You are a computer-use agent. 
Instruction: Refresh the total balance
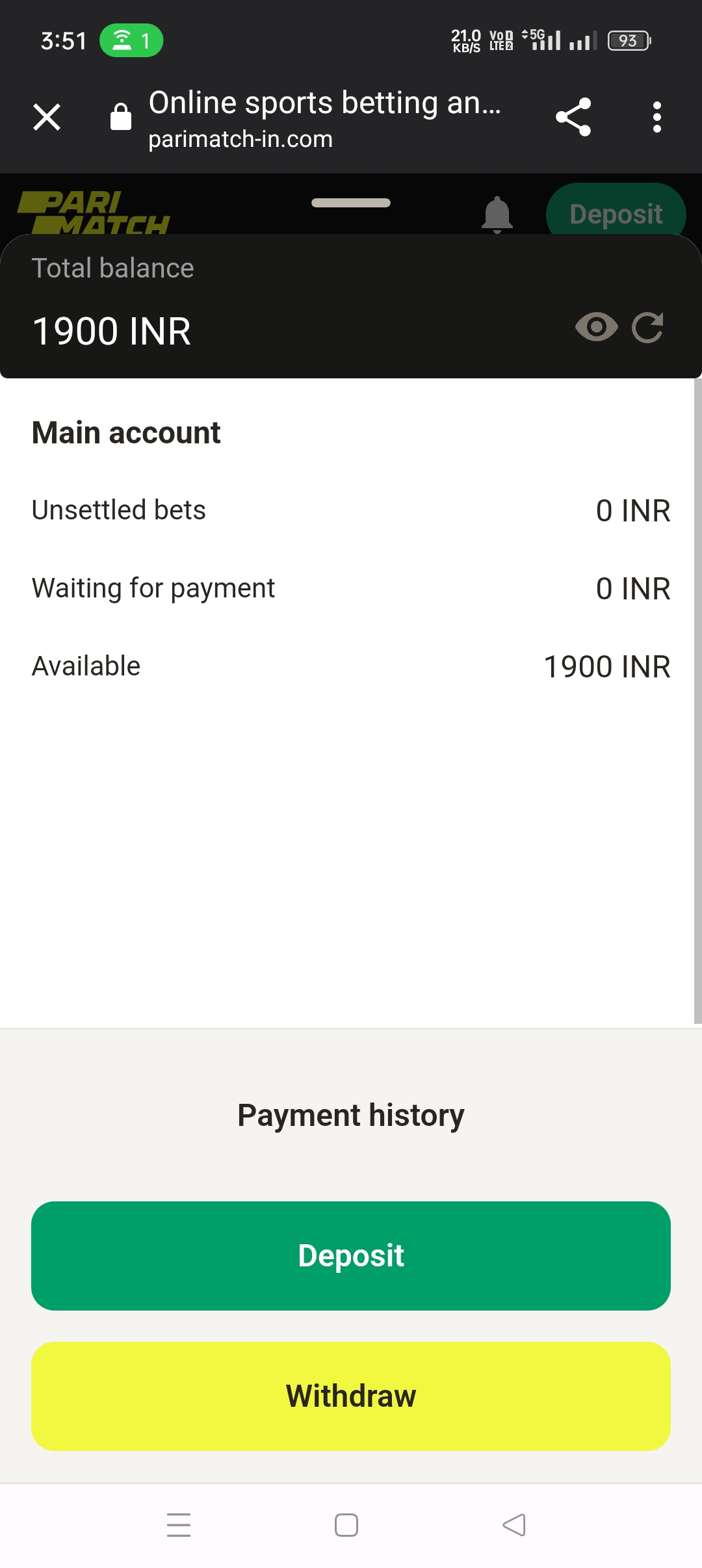click(x=647, y=327)
